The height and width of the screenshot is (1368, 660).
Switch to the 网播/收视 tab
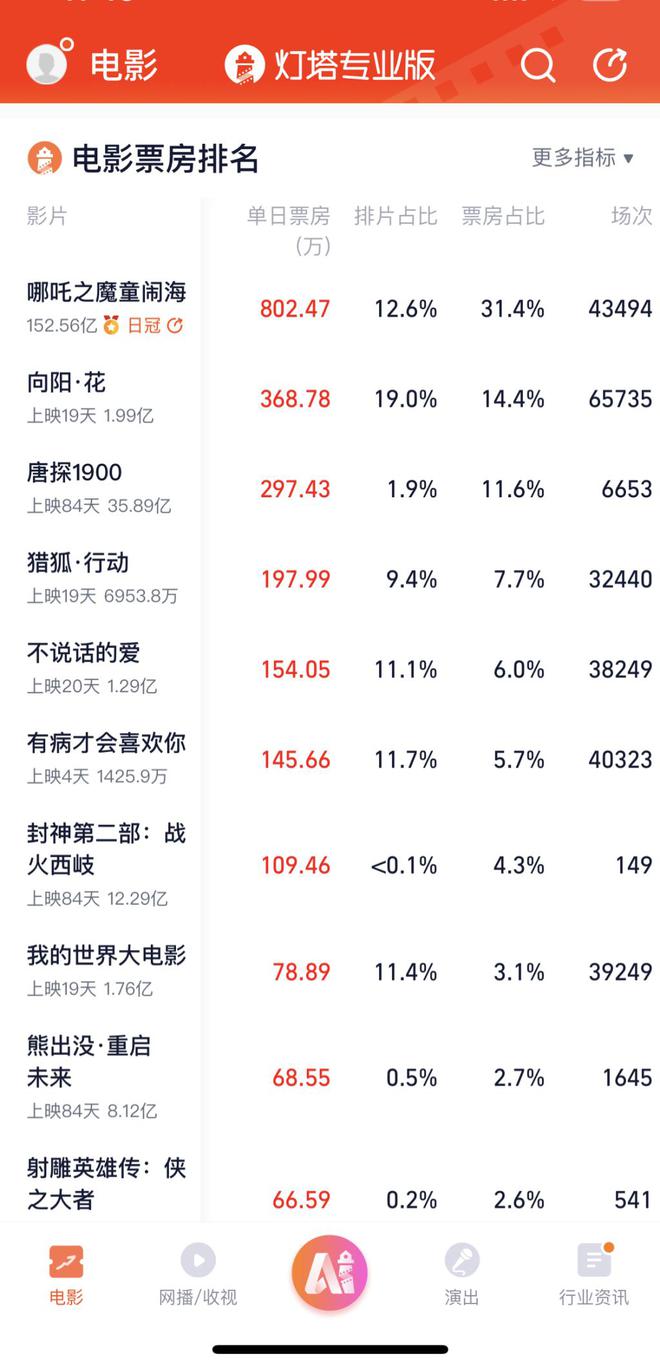pyautogui.click(x=198, y=1275)
